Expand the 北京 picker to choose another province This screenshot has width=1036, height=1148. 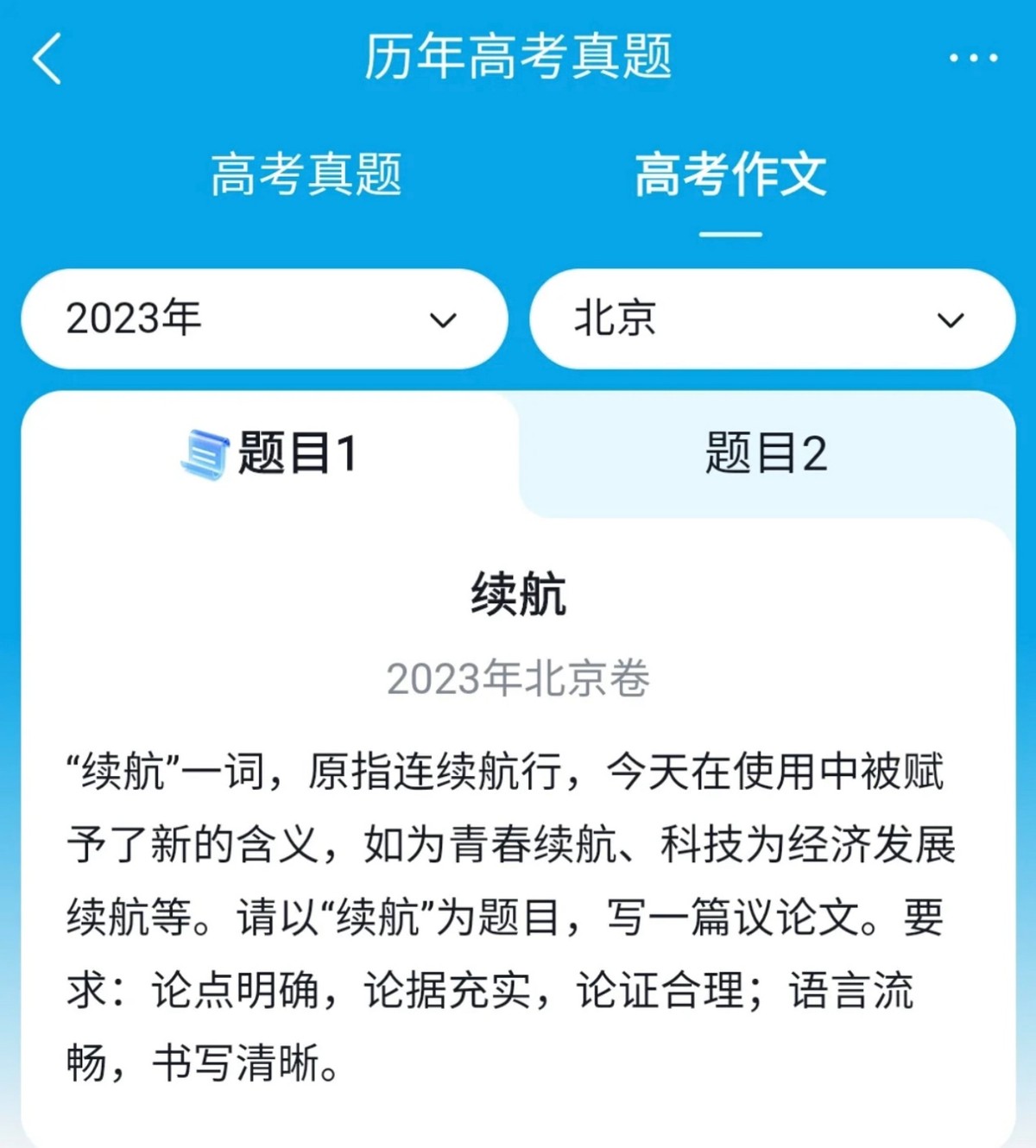click(773, 319)
